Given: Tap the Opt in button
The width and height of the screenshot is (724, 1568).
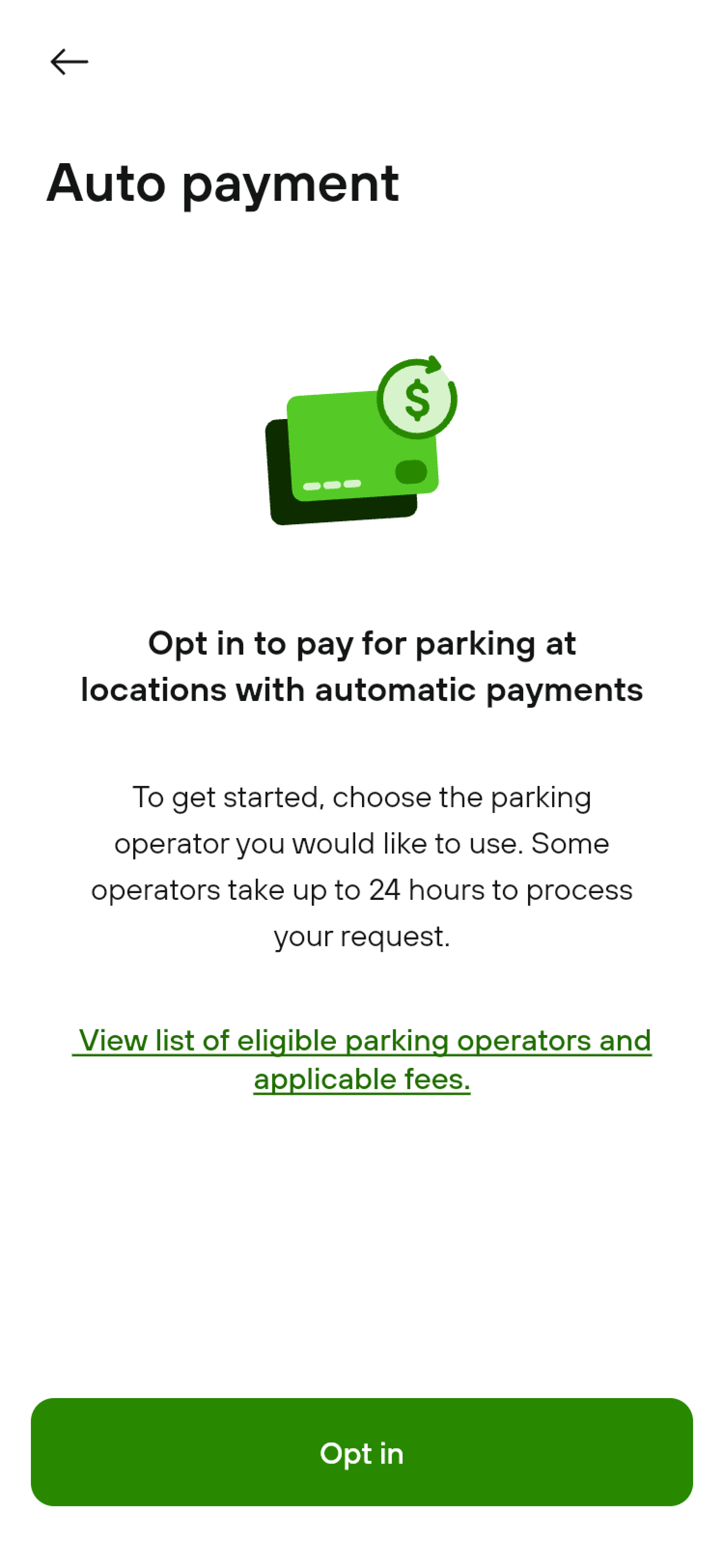Looking at the screenshot, I should [362, 1452].
